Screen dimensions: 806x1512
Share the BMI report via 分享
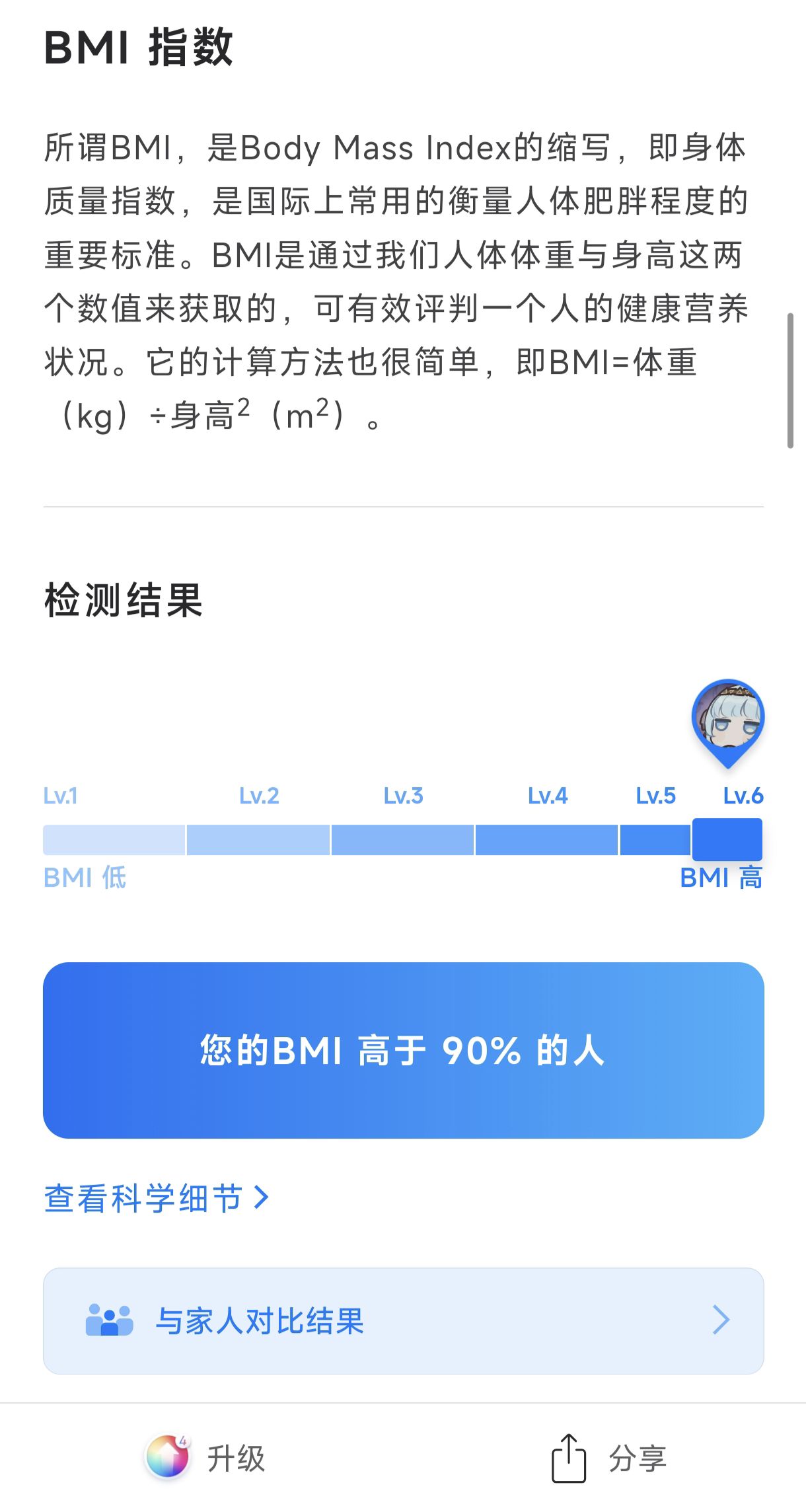(609, 1458)
